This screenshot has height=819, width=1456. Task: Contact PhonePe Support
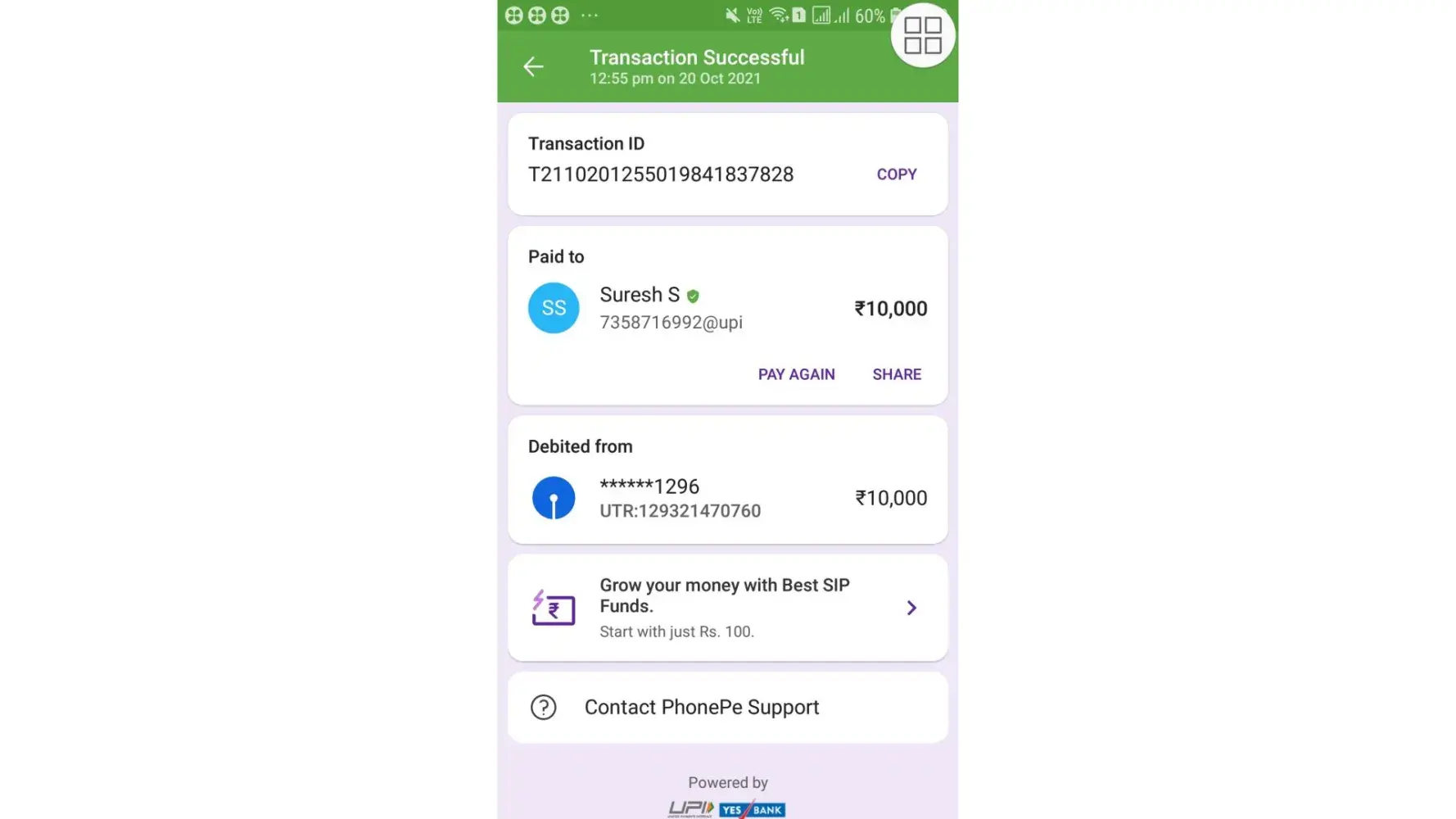click(x=701, y=707)
